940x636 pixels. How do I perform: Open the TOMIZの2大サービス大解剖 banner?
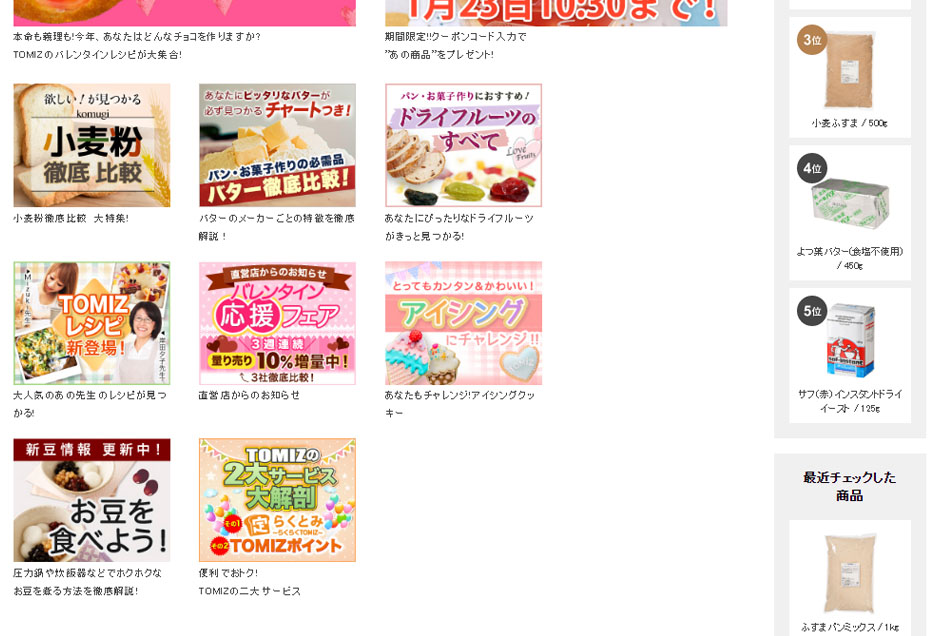[x=277, y=500]
